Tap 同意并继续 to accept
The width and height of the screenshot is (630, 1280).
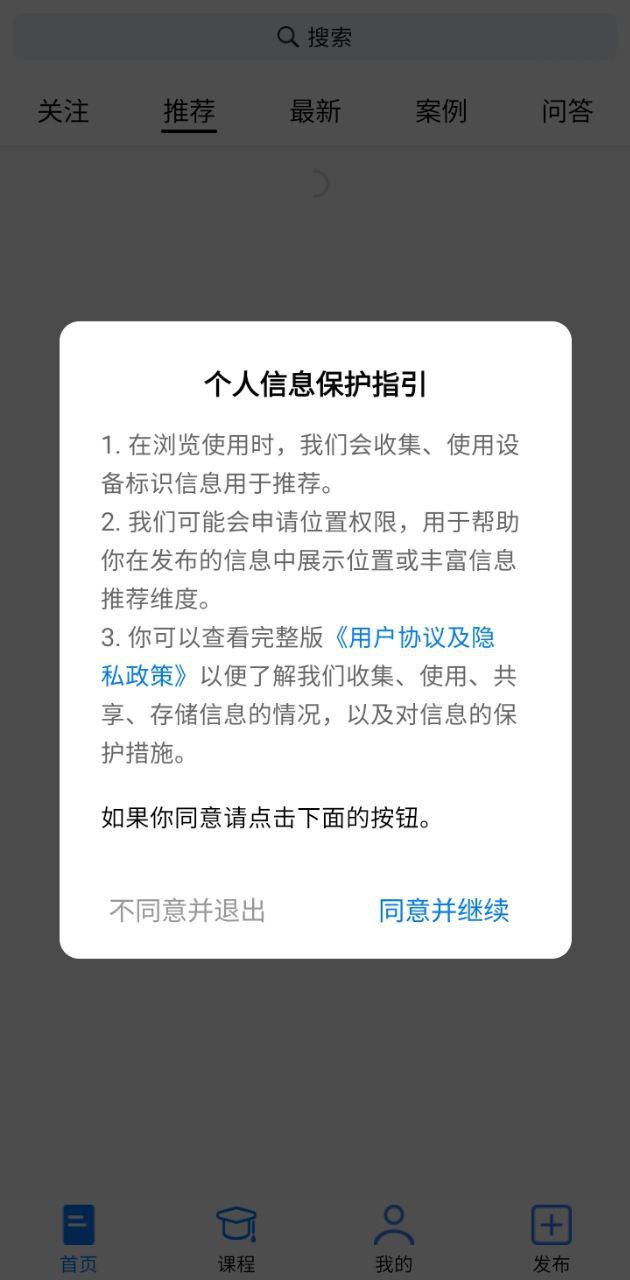click(x=444, y=910)
